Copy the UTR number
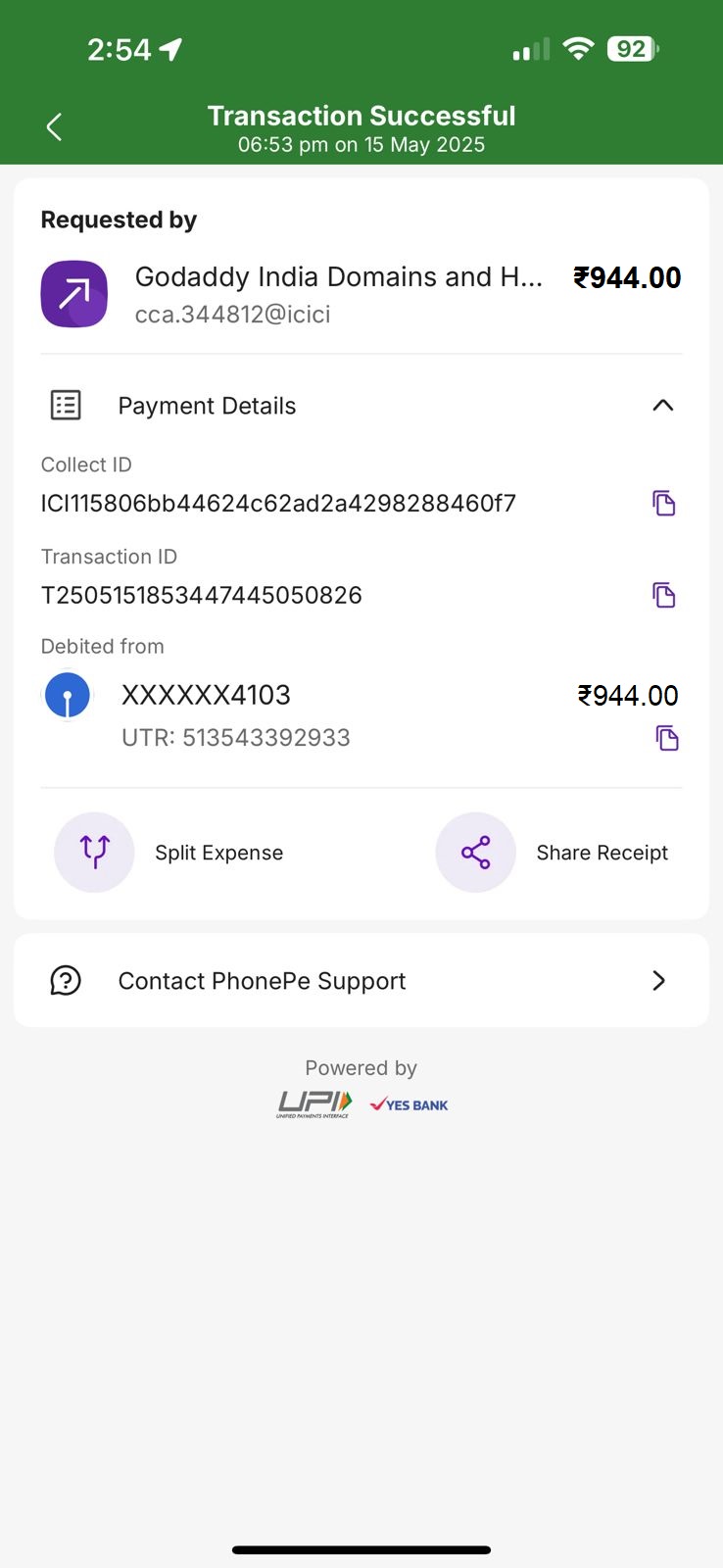 [667, 738]
